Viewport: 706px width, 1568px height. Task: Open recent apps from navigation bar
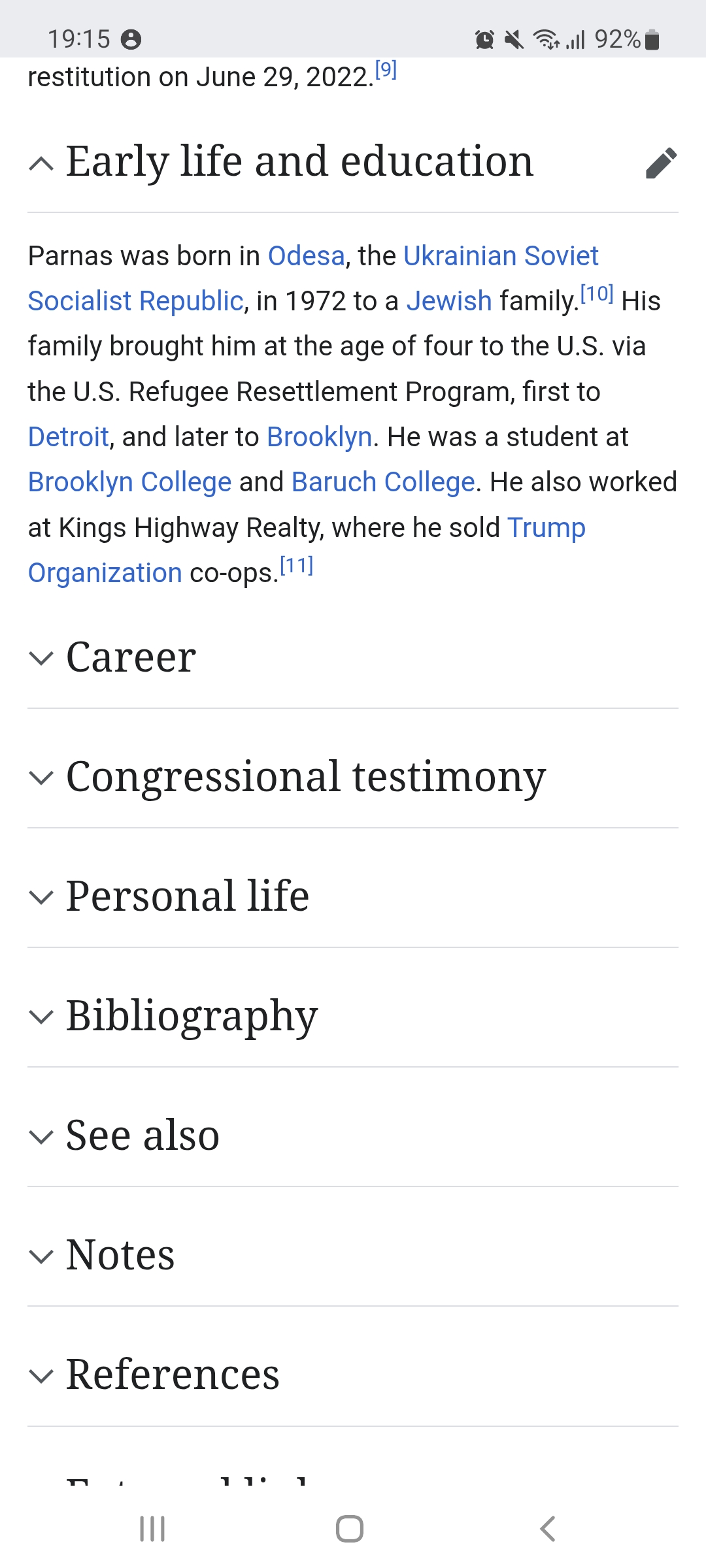(152, 1529)
